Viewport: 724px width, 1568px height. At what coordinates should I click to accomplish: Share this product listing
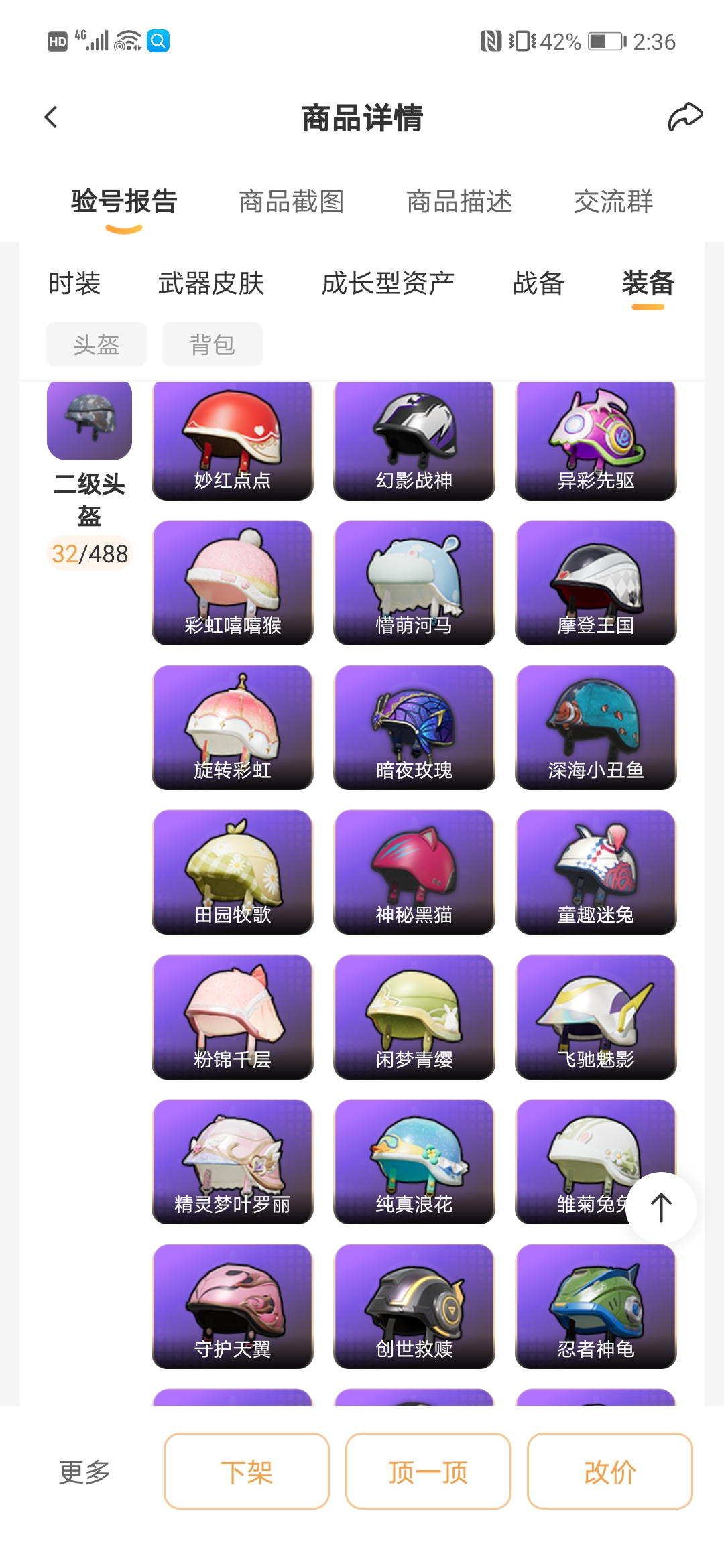click(684, 117)
